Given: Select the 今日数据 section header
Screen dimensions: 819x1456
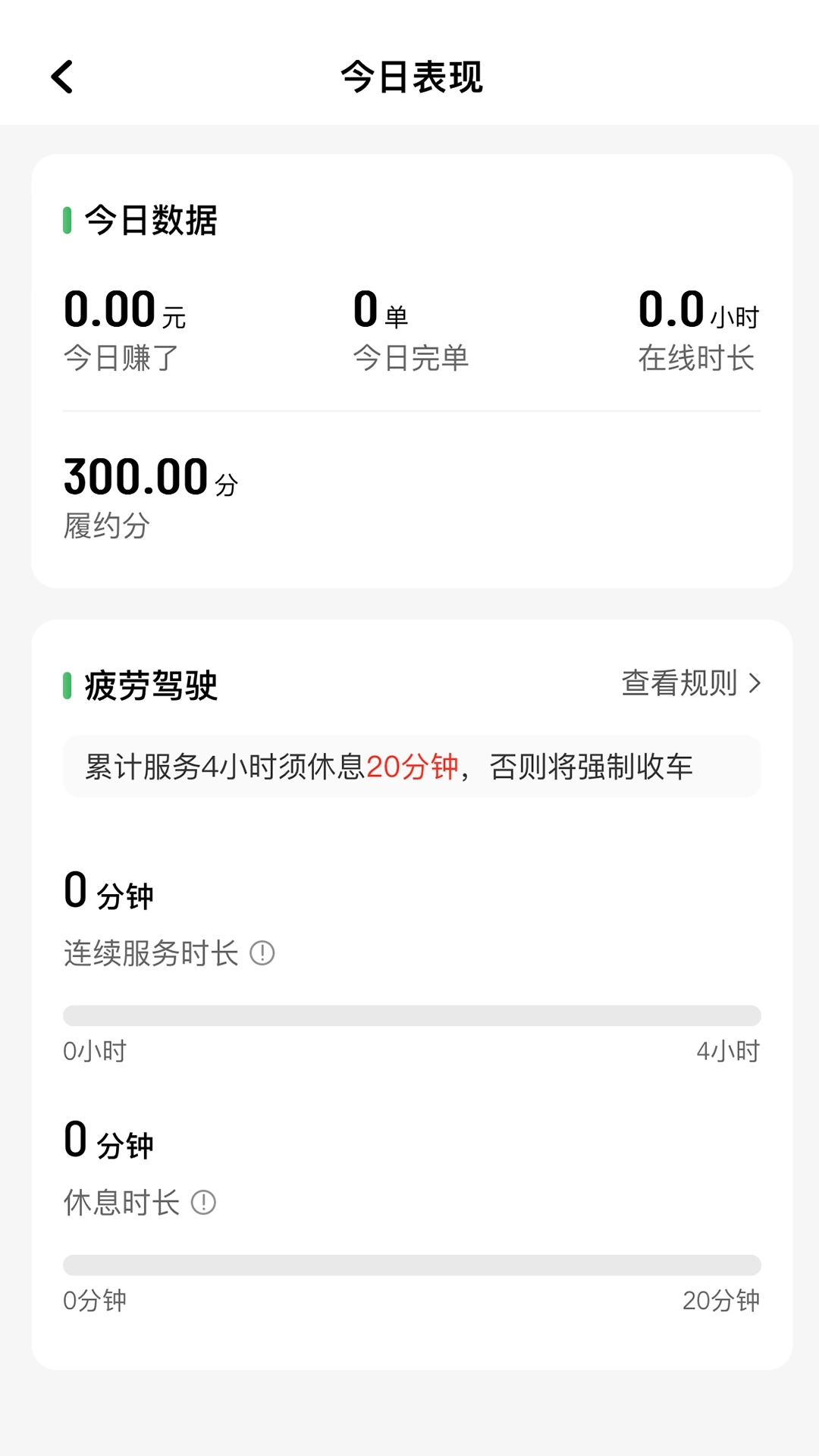Looking at the screenshot, I should 150,220.
